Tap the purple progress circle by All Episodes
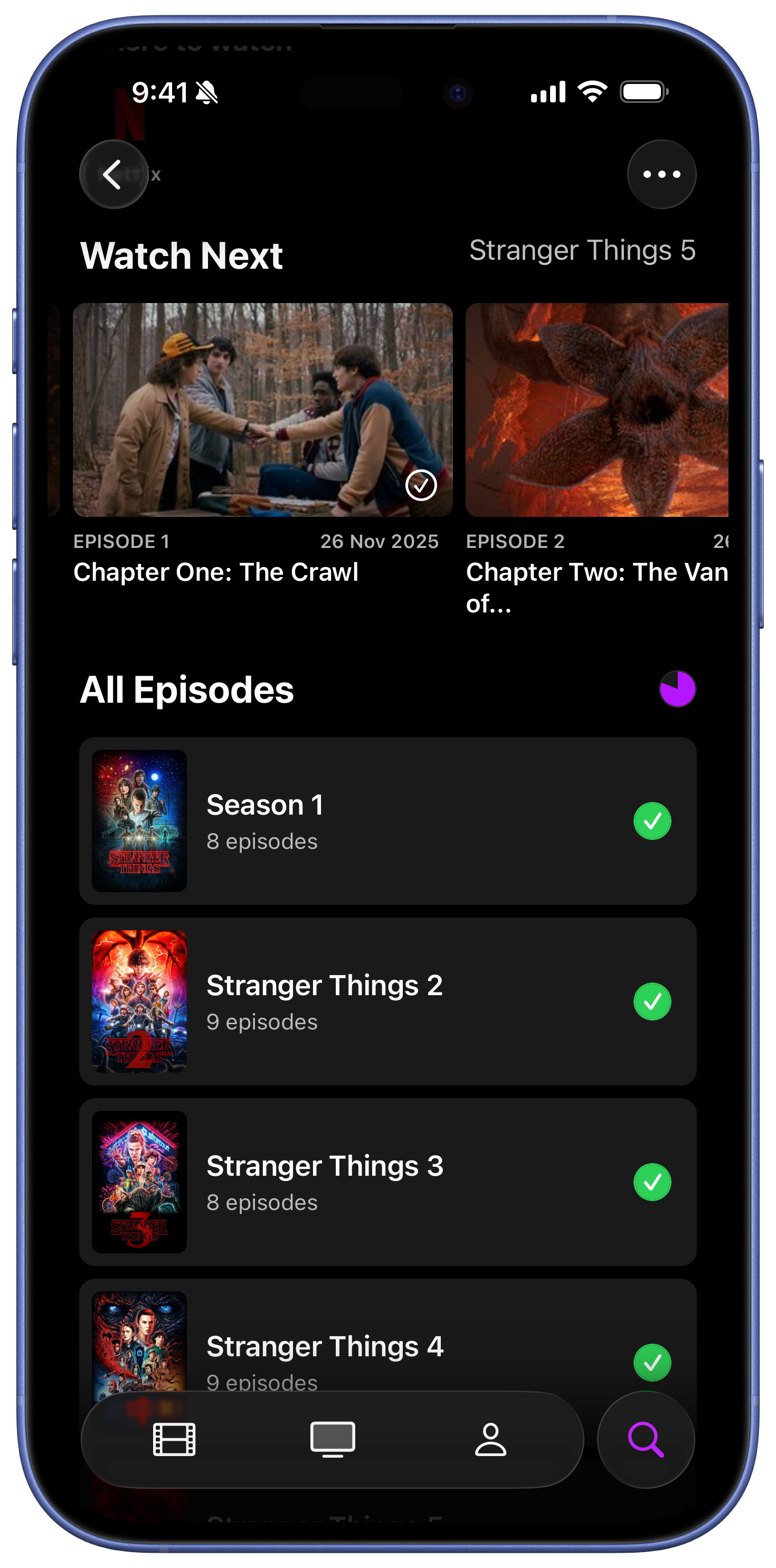776x1568 pixels. click(677, 689)
